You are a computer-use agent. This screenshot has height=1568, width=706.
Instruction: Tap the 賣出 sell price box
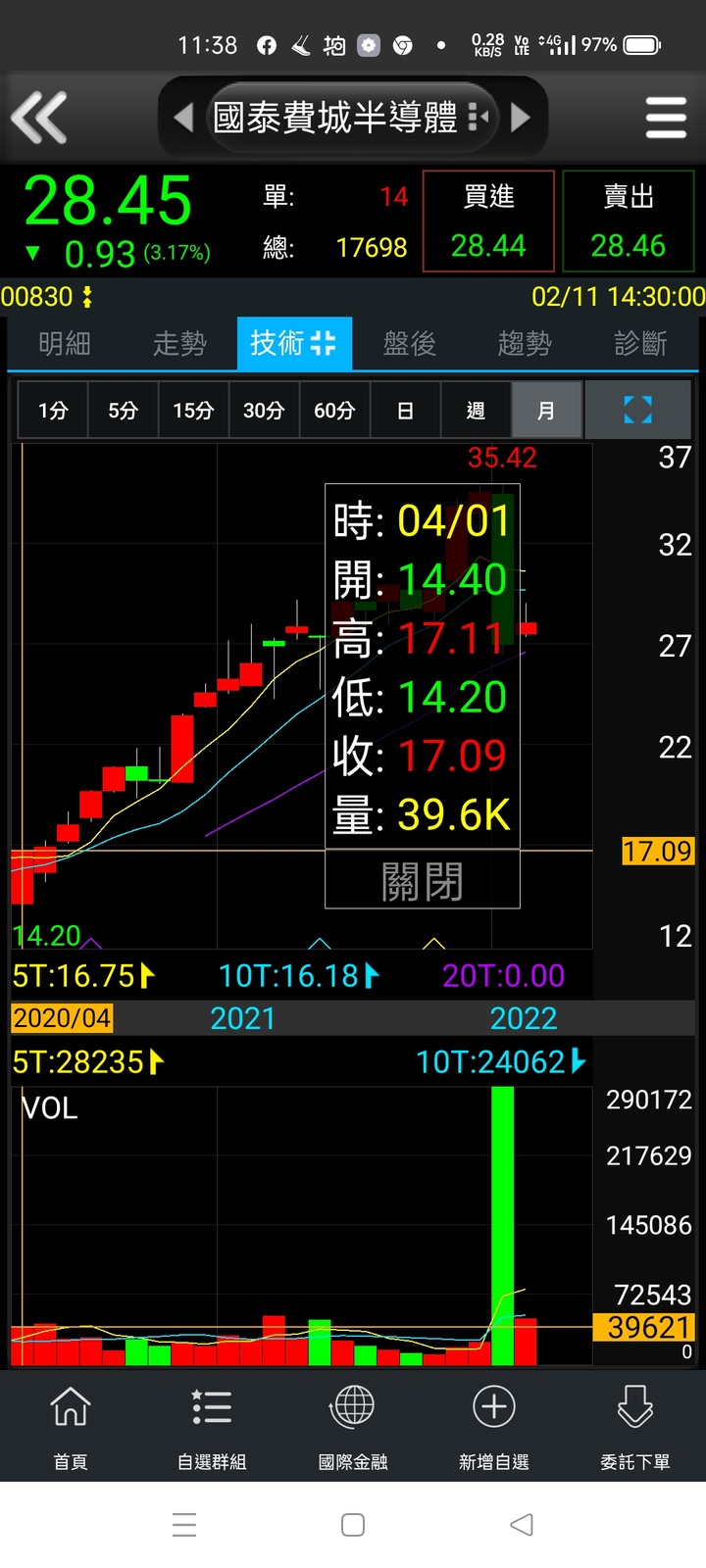coord(629,220)
